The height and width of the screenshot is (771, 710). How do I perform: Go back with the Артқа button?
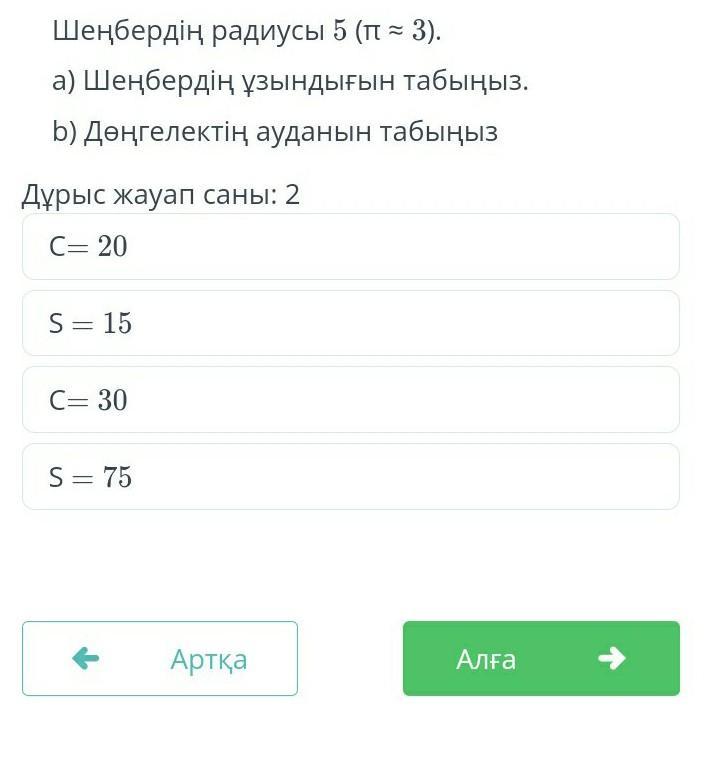[160, 659]
